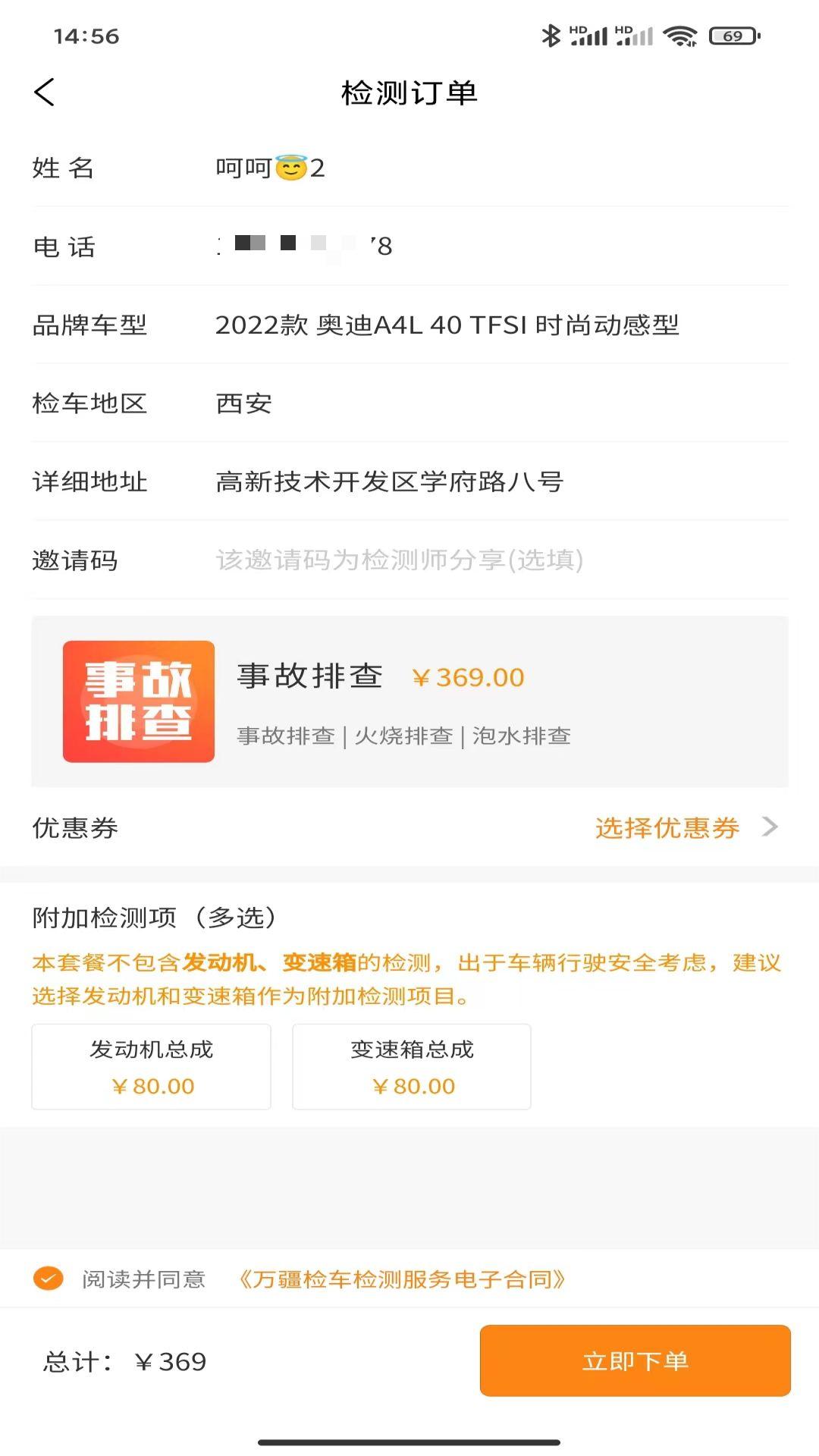Tap the 附加检测项 section header

(152, 918)
